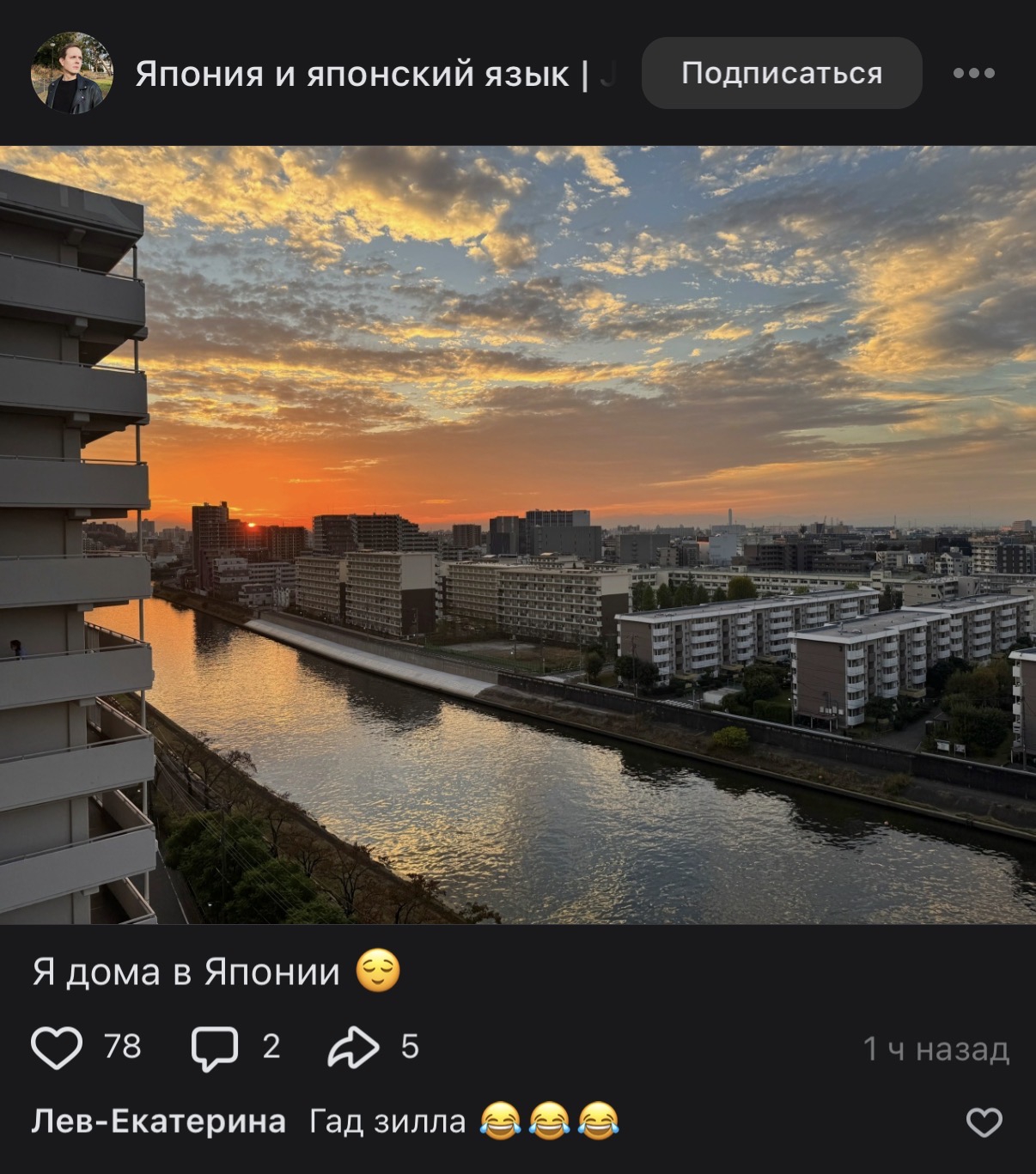The height and width of the screenshot is (1174, 1036).
Task: Like the post with 78 likes
Action: point(57,1048)
